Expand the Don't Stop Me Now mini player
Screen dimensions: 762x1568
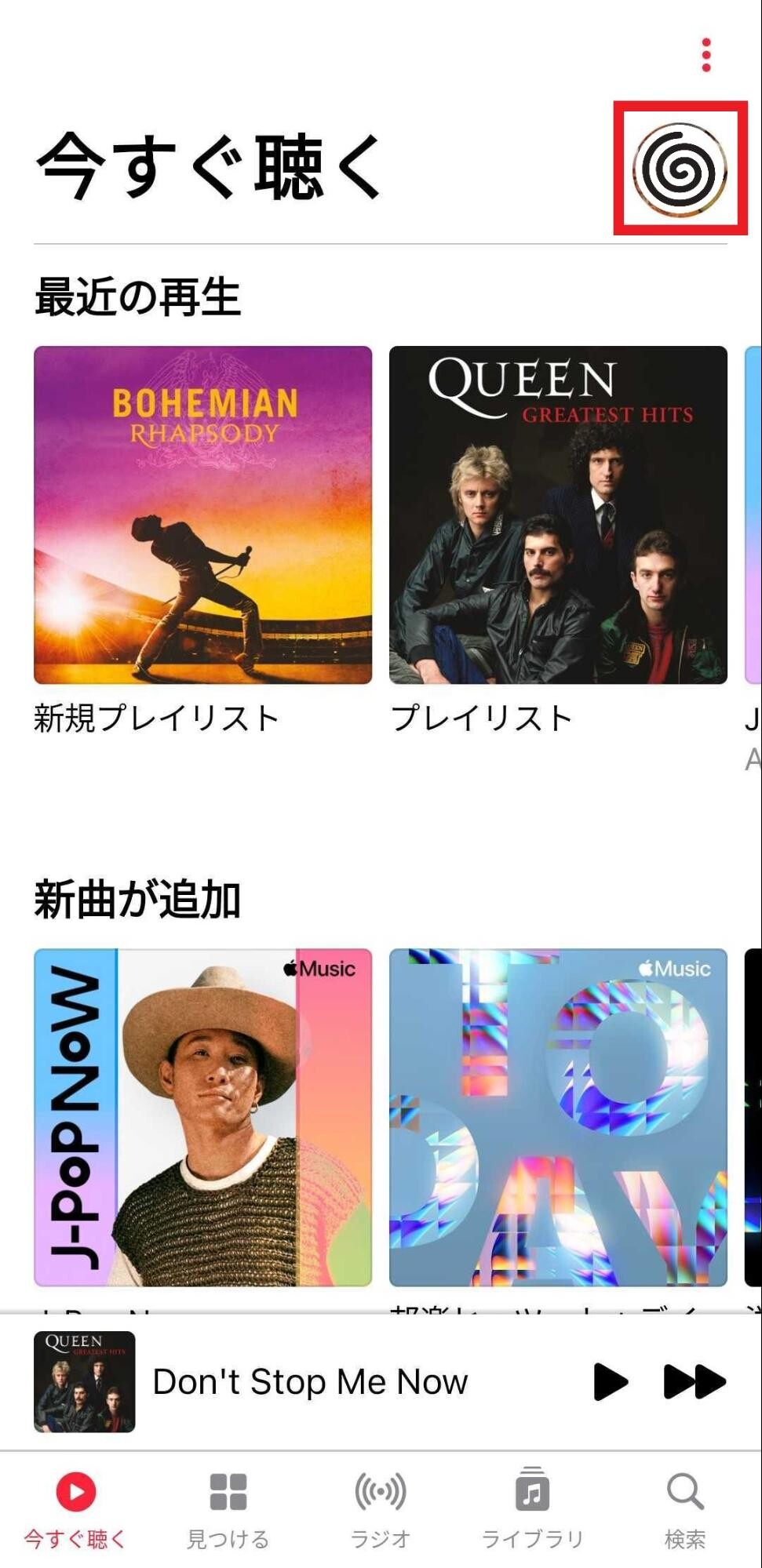(310, 1381)
